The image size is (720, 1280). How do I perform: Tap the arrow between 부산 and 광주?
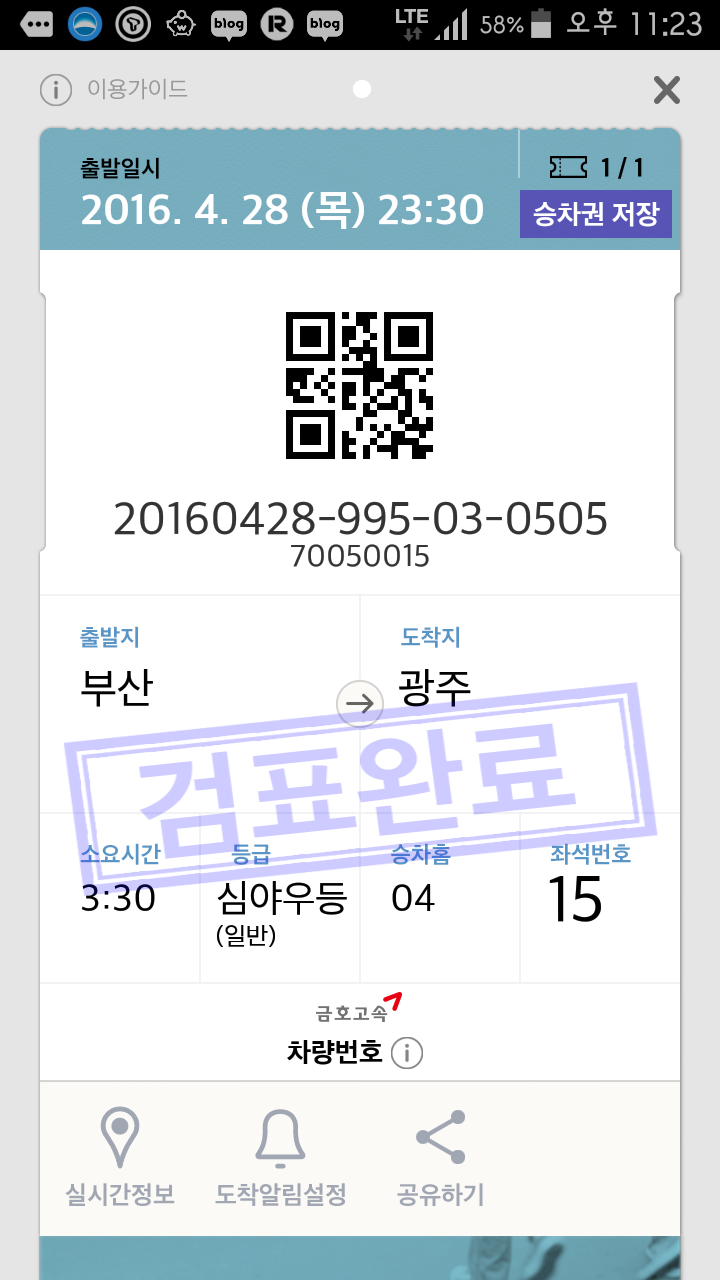click(x=358, y=704)
